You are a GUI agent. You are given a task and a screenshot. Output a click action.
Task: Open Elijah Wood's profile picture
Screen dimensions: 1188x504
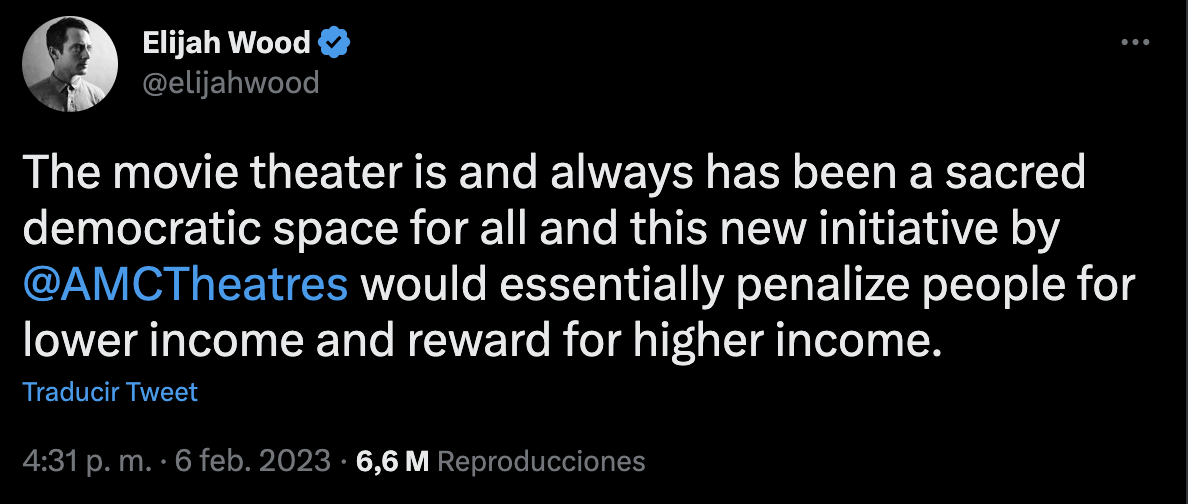tap(68, 65)
